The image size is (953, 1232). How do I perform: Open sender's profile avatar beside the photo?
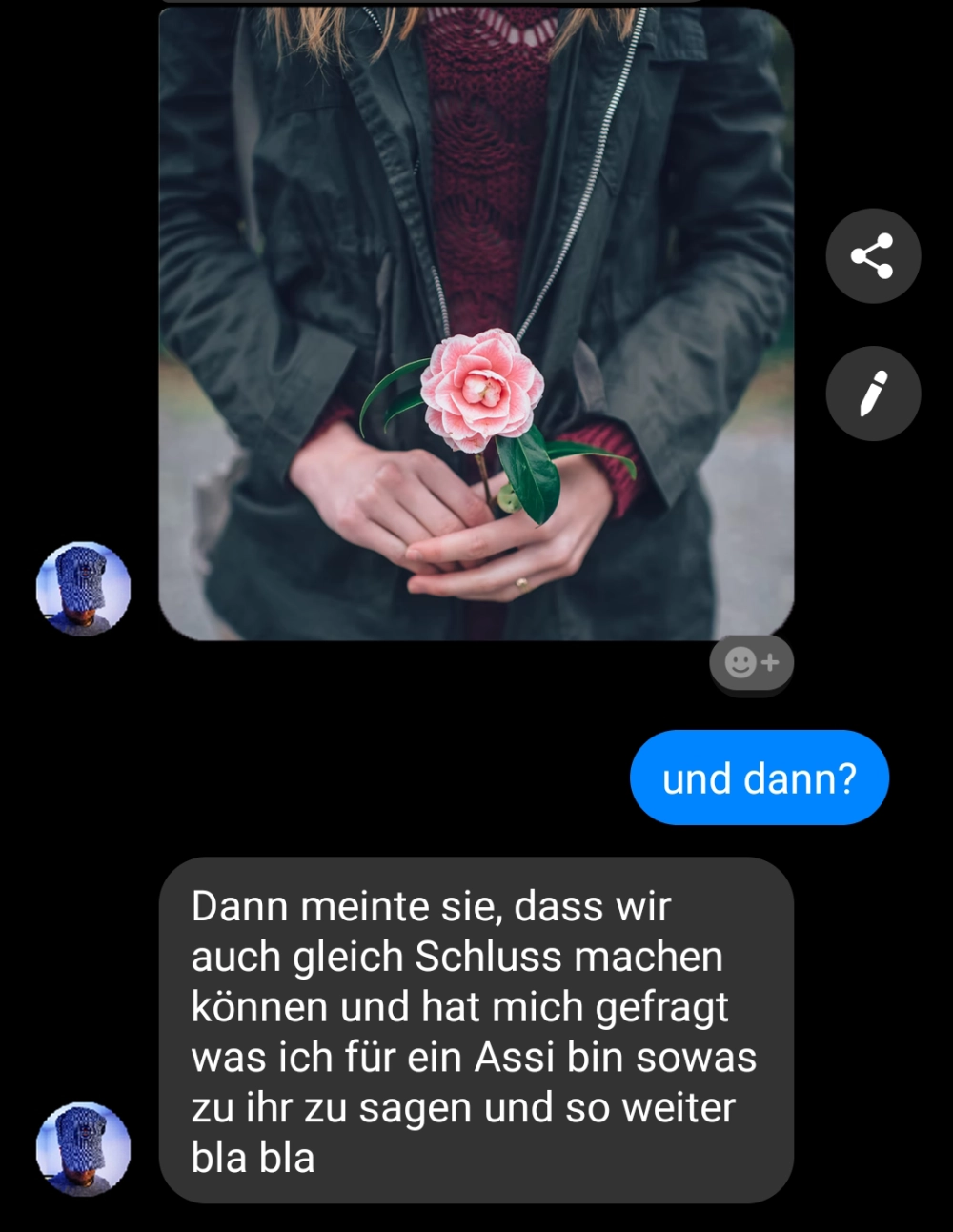click(84, 589)
